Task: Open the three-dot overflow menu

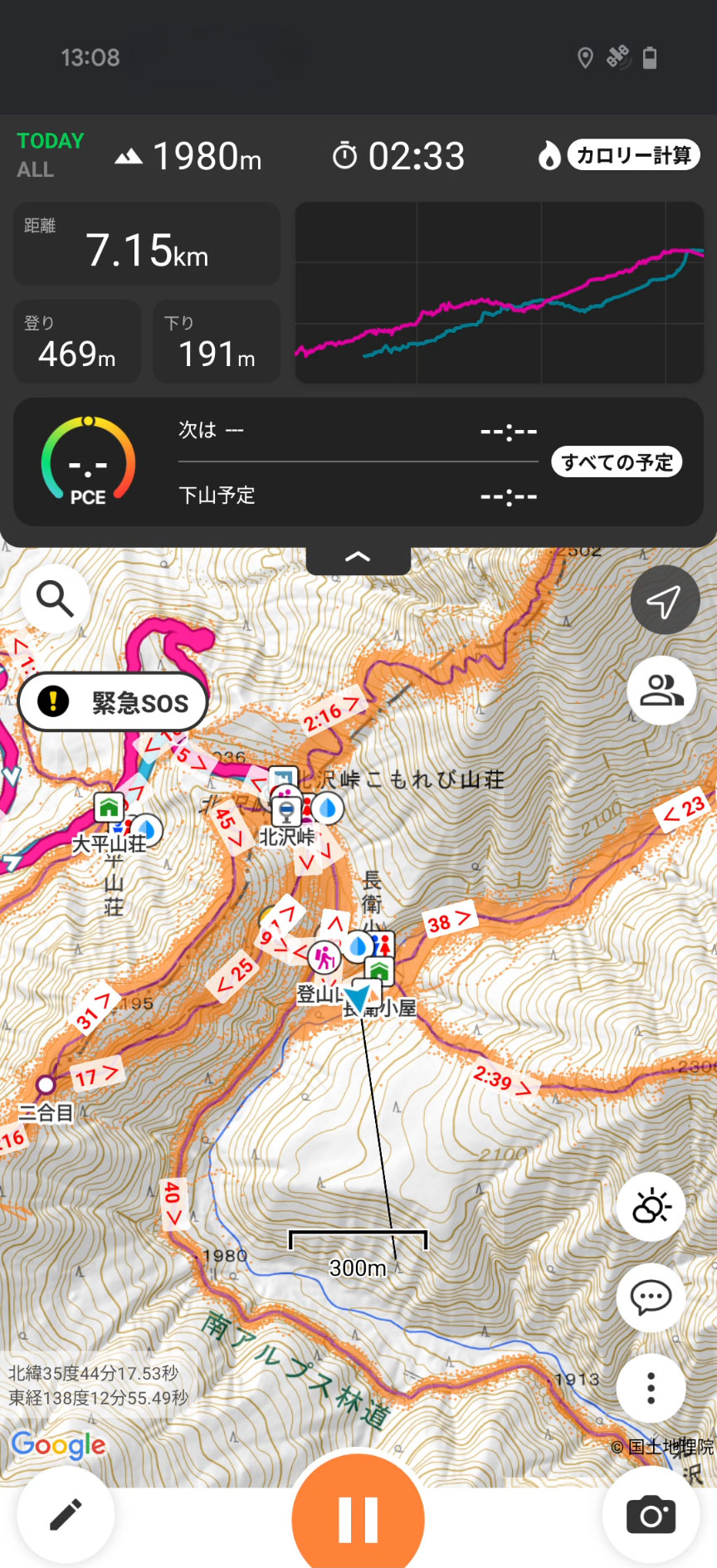Action: (x=651, y=1388)
